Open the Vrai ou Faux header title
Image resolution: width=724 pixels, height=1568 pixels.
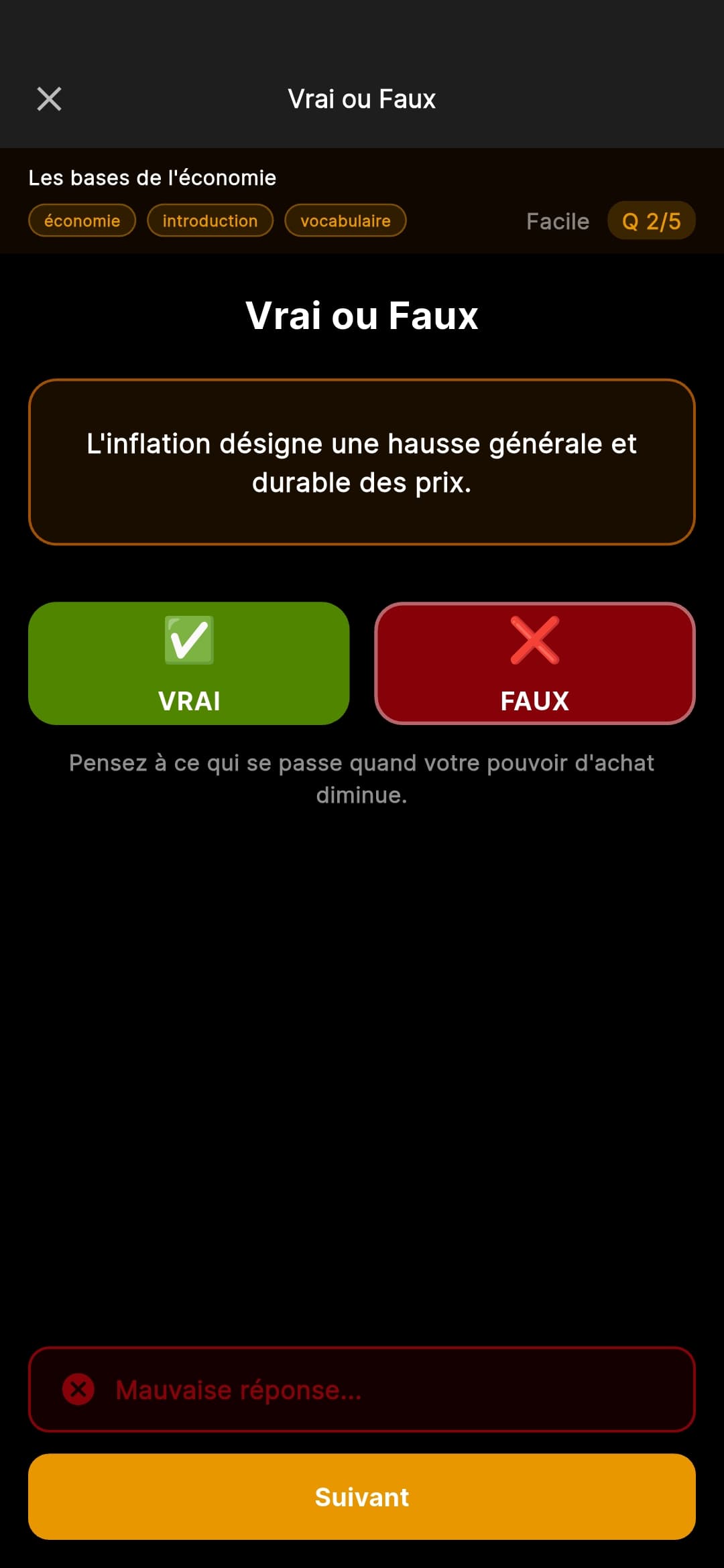pyautogui.click(x=361, y=99)
